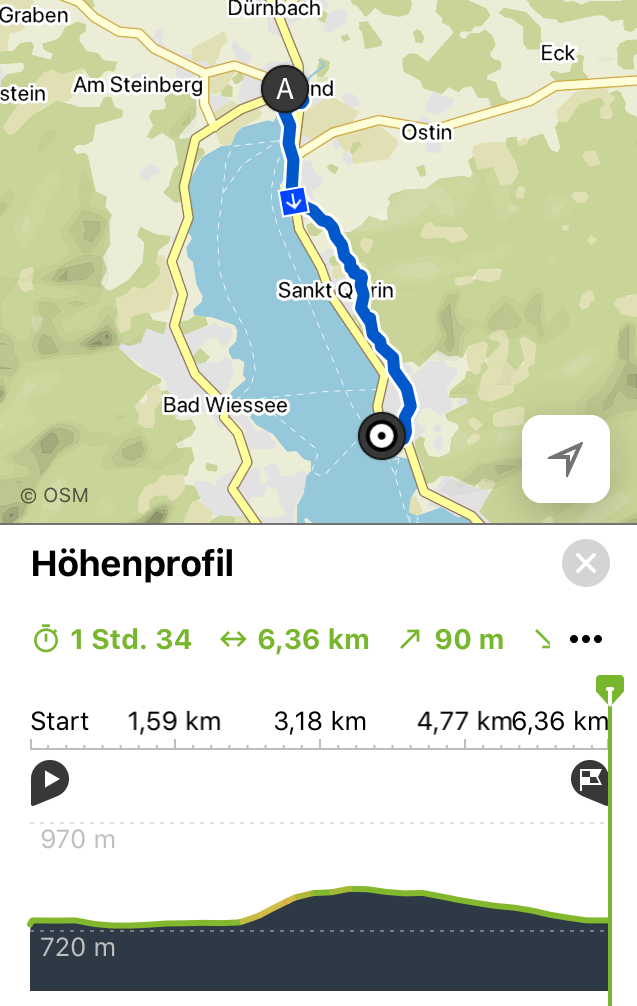Select the start marker in elevation profile
This screenshot has height=1006, width=637.
tap(49, 782)
